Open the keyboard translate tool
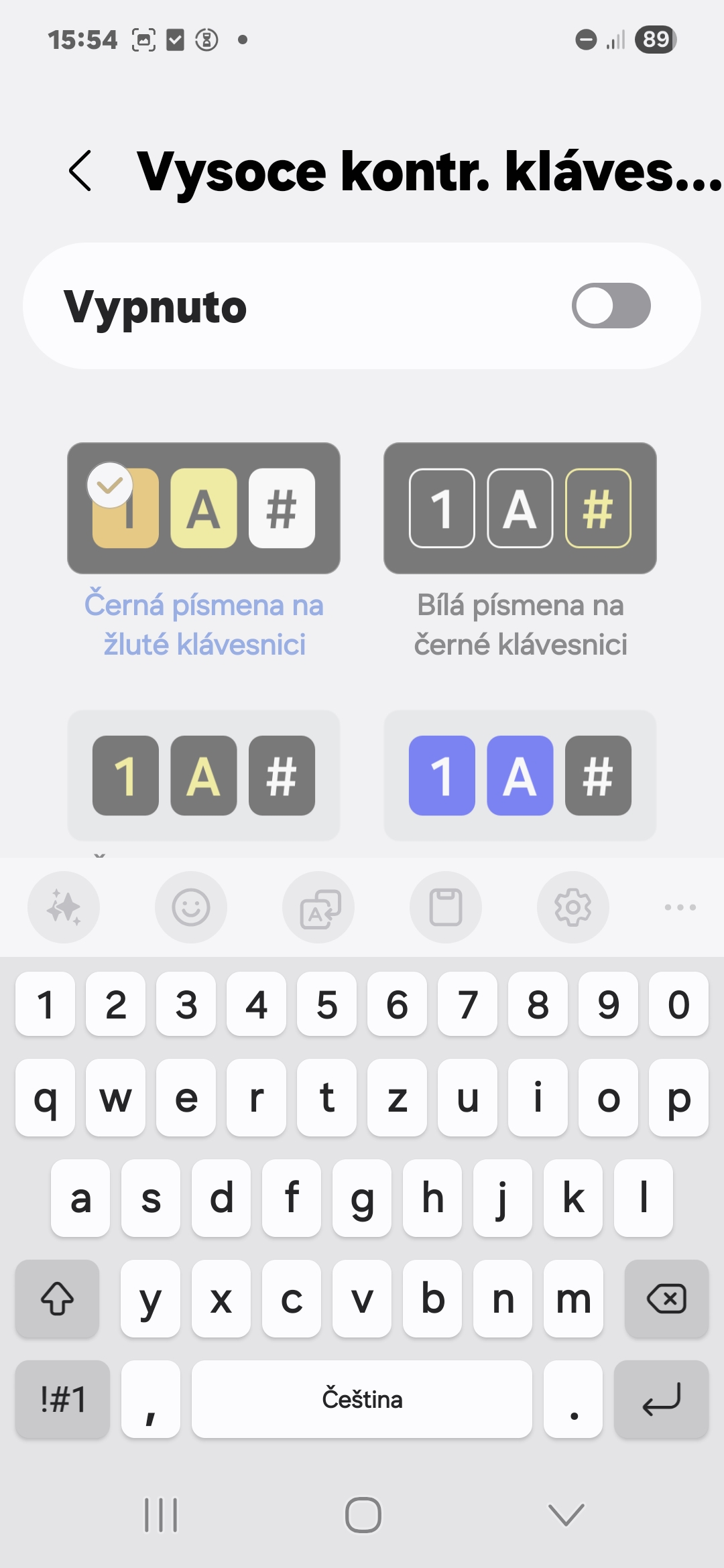 click(x=318, y=907)
